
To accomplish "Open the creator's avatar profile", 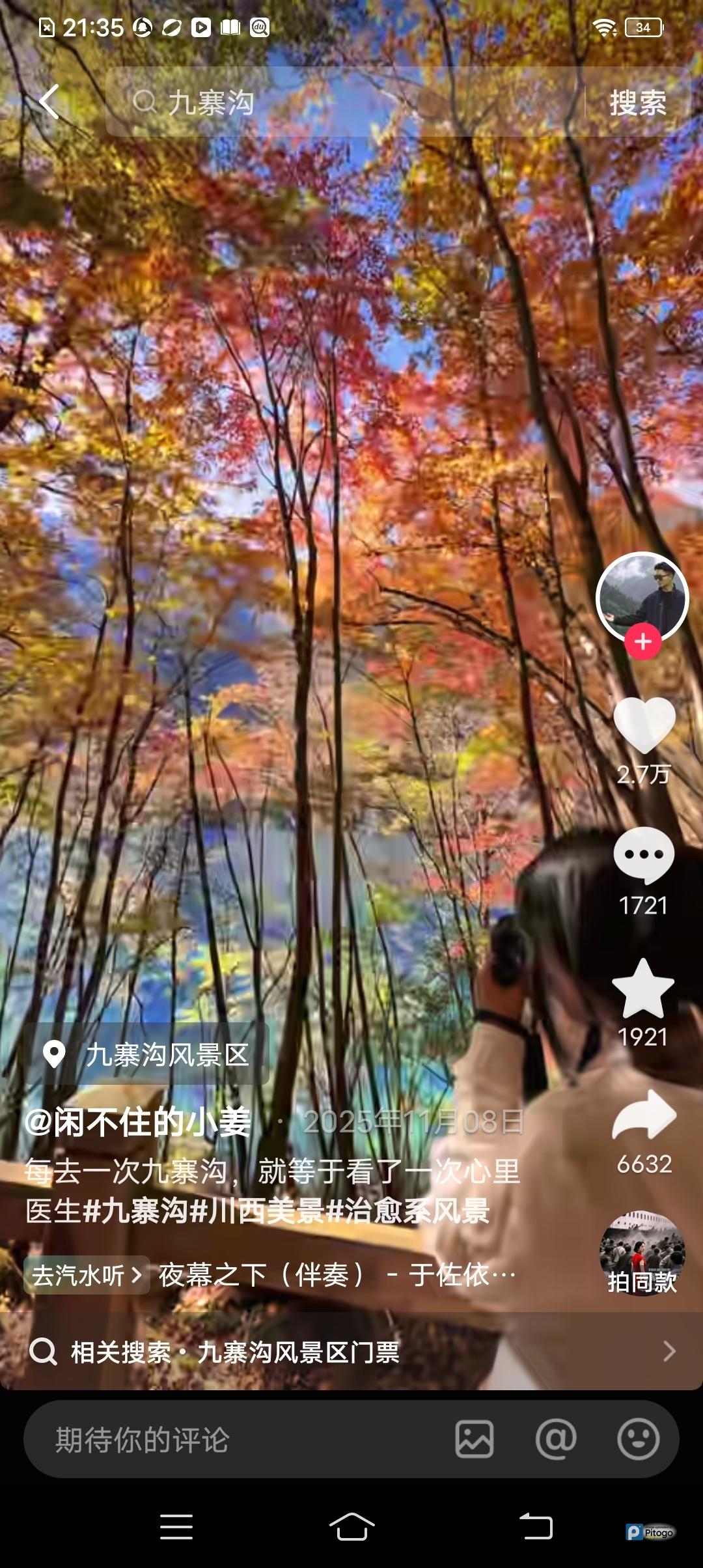I will tap(642, 596).
